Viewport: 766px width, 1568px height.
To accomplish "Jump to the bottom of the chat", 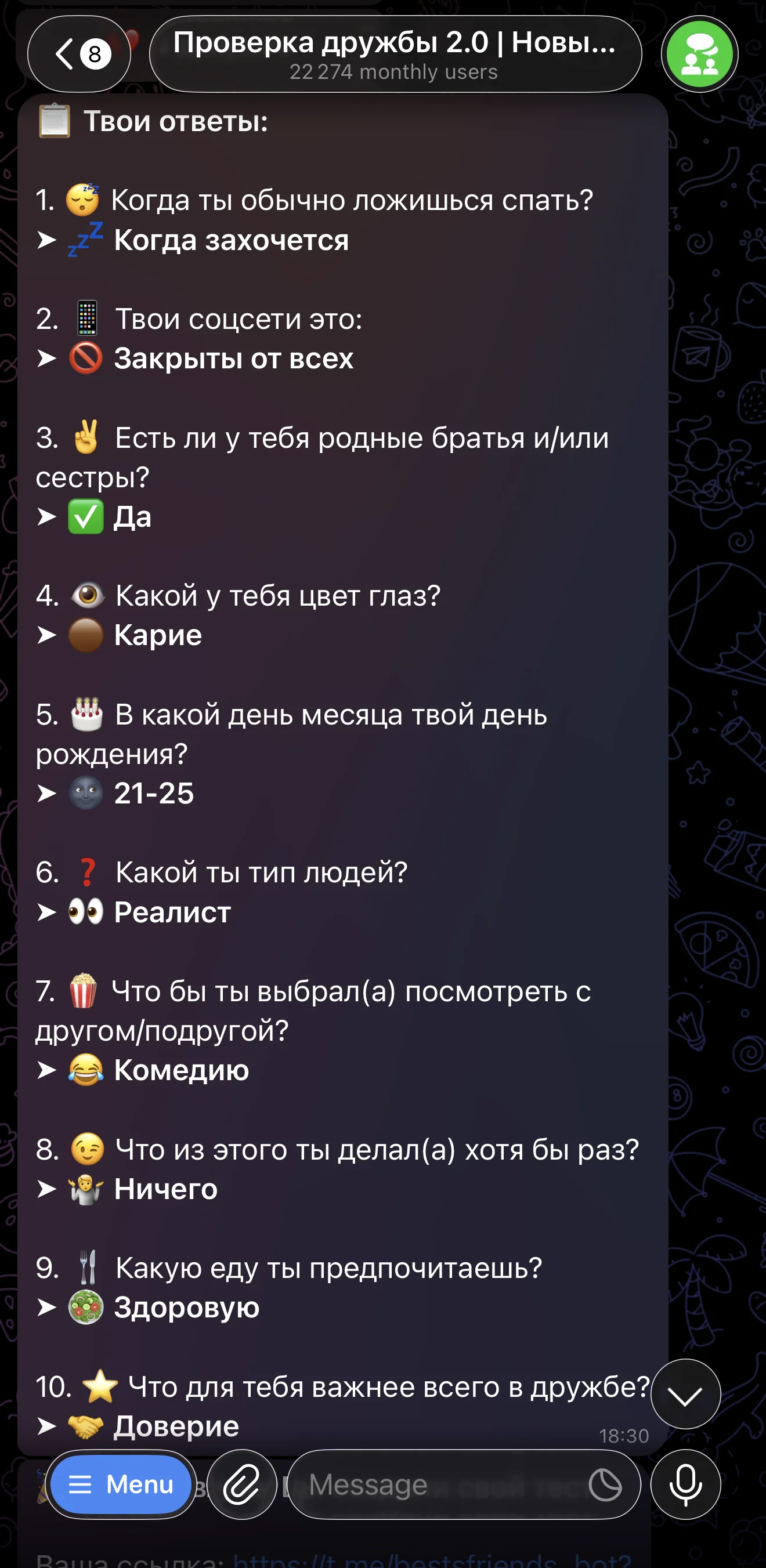I will [x=685, y=1394].
